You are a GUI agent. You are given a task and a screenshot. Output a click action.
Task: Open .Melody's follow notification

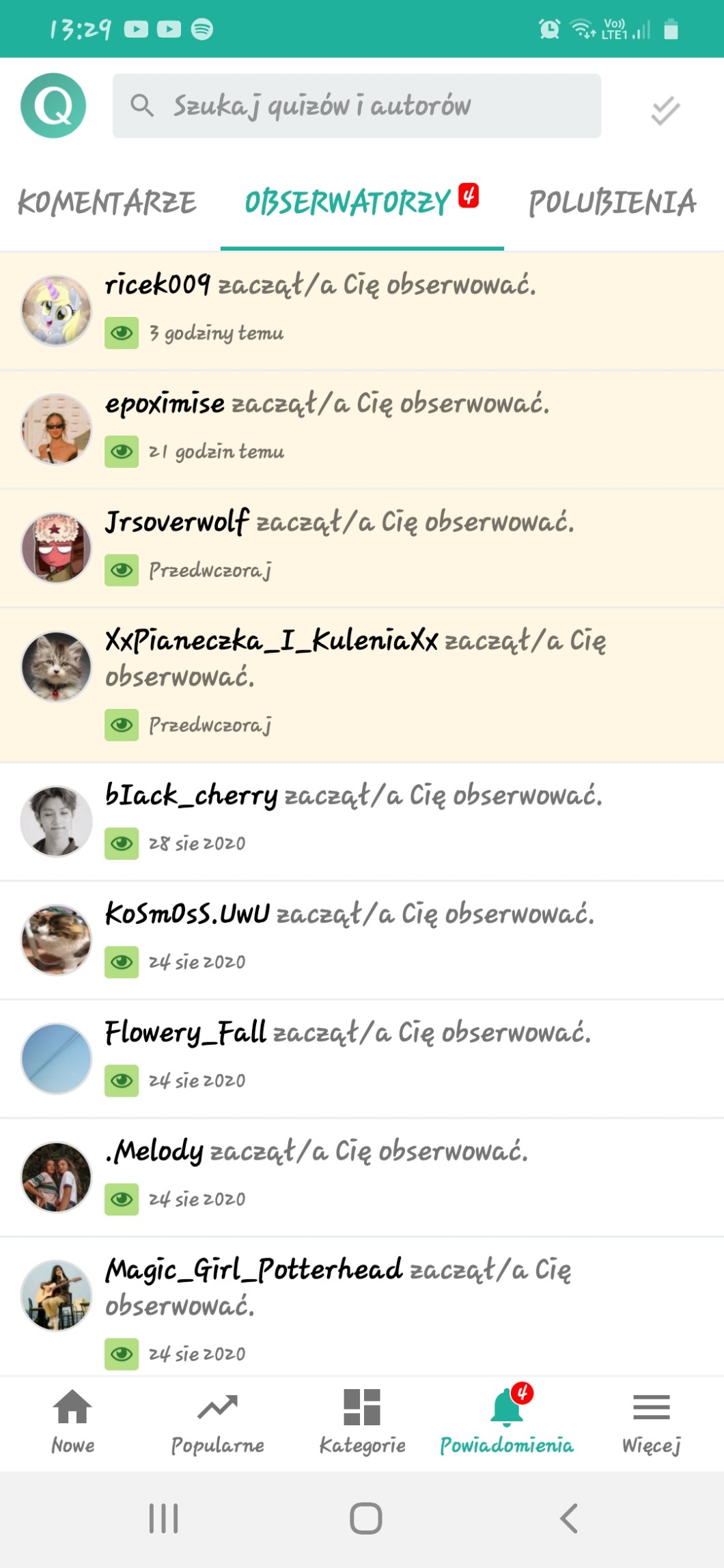coord(361,1177)
